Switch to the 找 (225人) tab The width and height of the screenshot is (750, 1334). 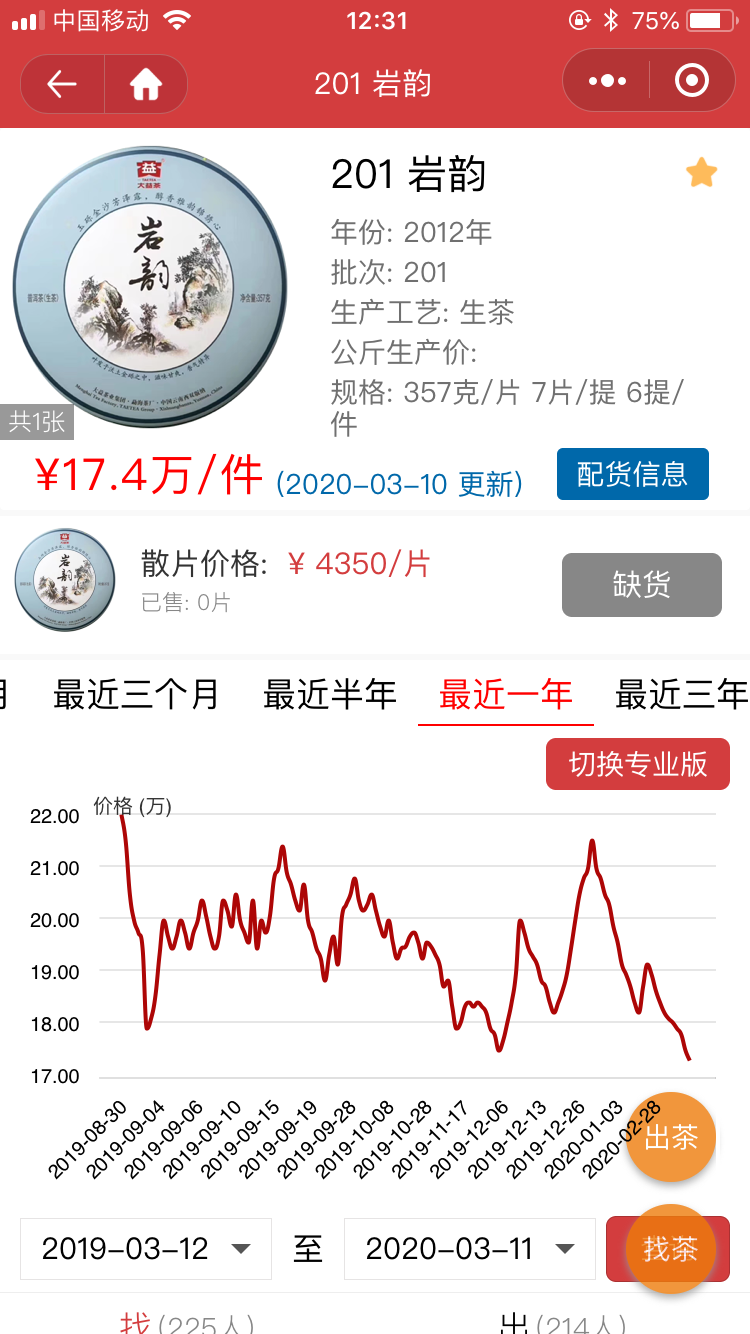187,1322
